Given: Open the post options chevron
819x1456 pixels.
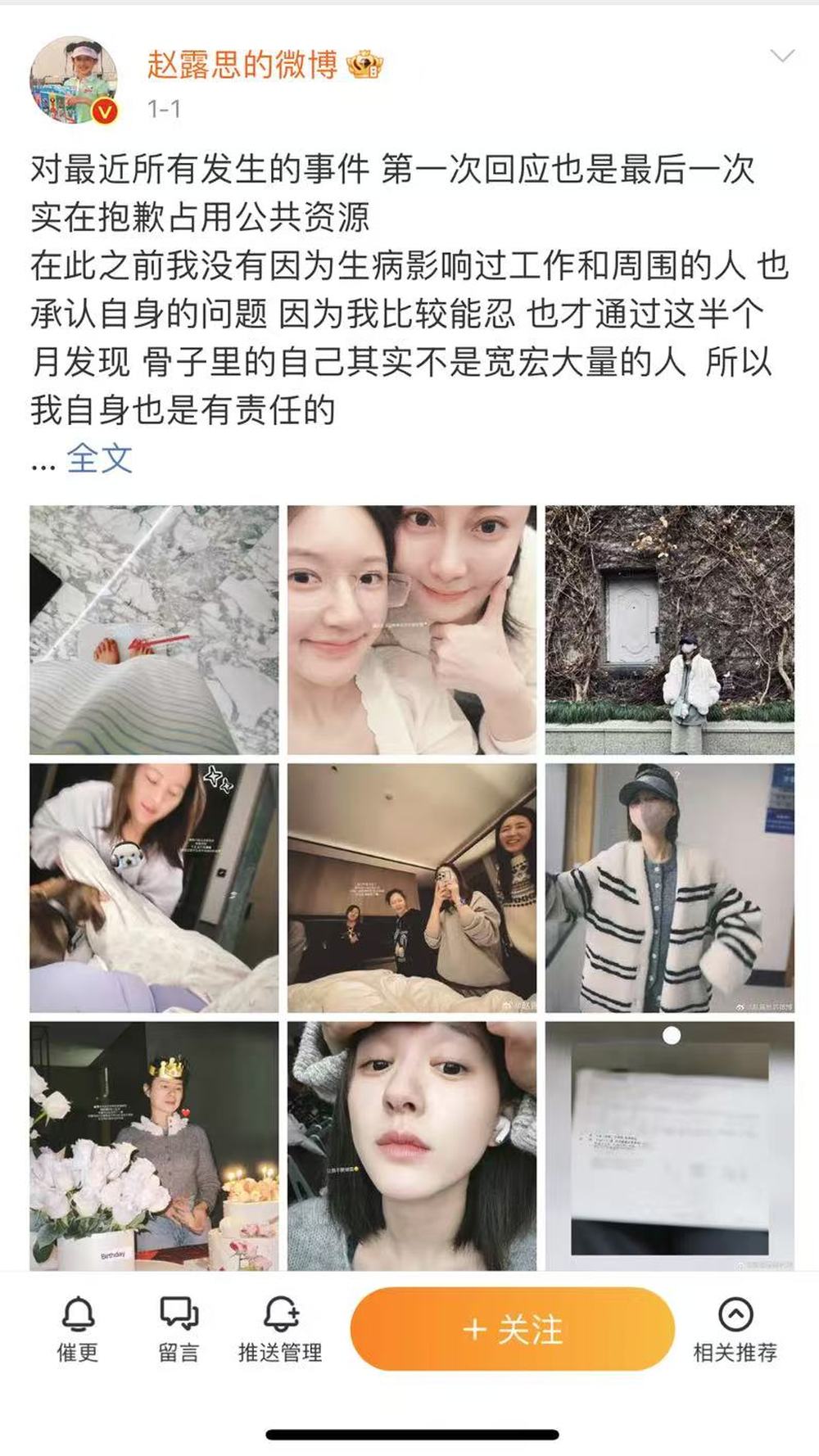Looking at the screenshot, I should pyautogui.click(x=782, y=57).
